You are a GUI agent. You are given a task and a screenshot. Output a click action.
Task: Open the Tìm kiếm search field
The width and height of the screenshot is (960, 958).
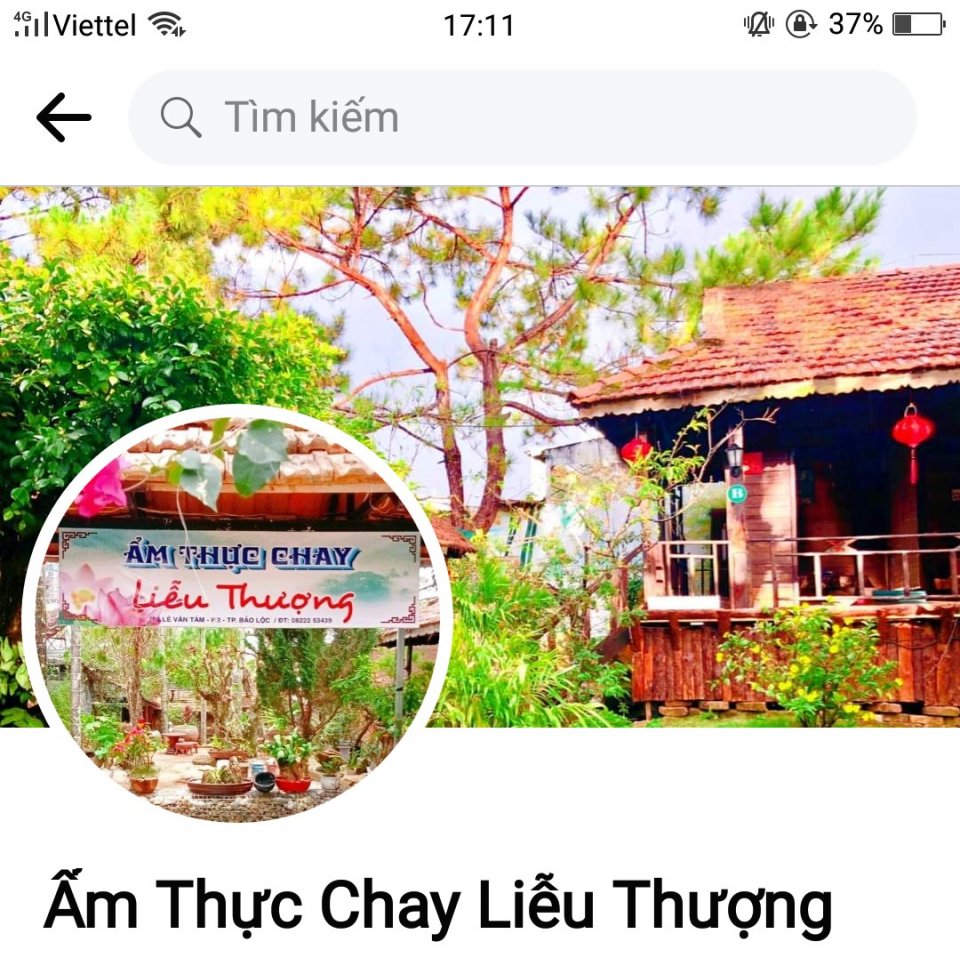[x=520, y=118]
